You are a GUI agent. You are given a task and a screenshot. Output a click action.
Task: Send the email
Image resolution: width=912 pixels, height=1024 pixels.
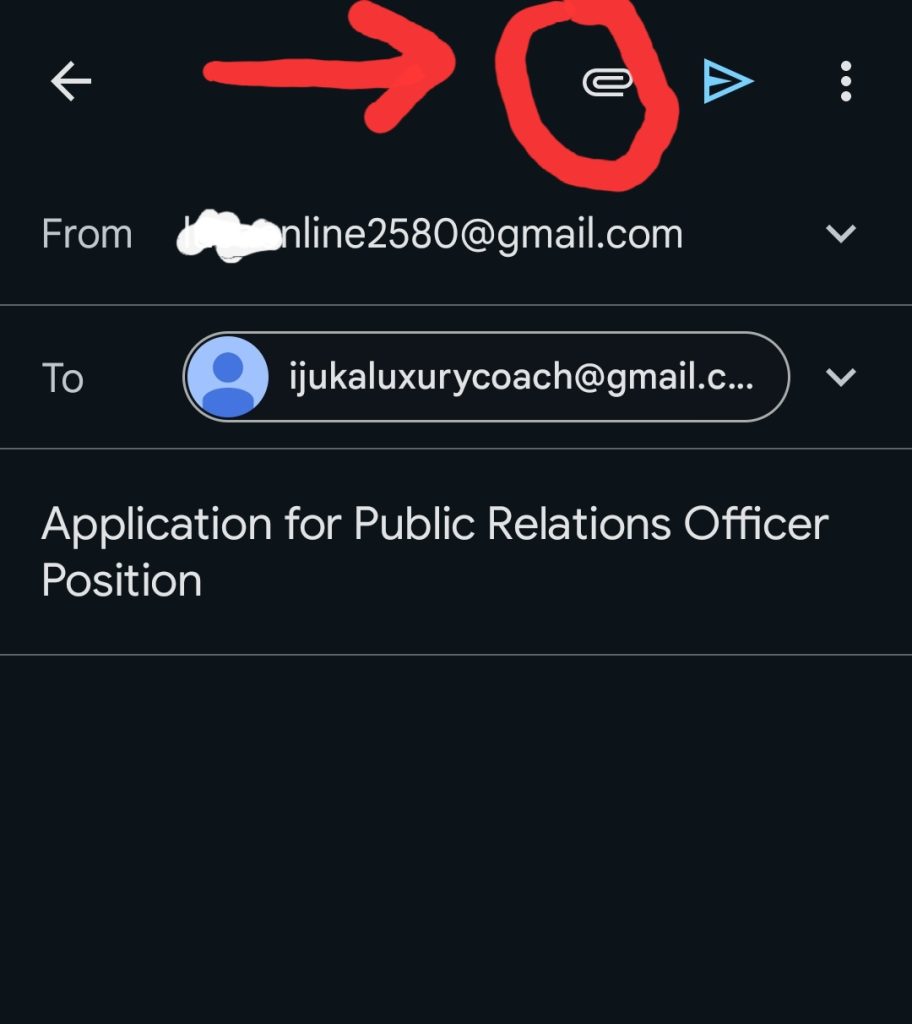727,82
